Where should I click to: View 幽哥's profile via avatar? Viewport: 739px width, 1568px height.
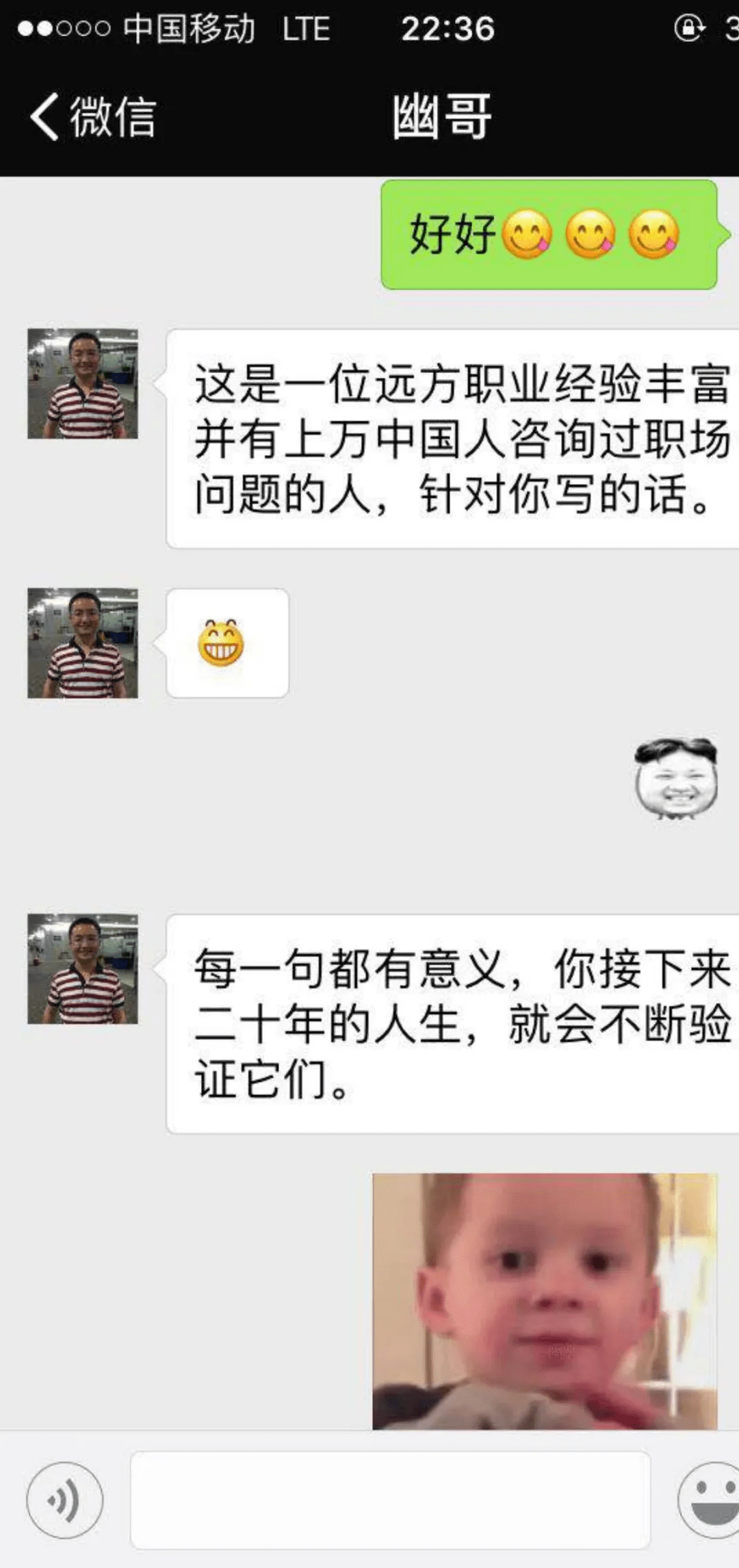click(x=83, y=383)
